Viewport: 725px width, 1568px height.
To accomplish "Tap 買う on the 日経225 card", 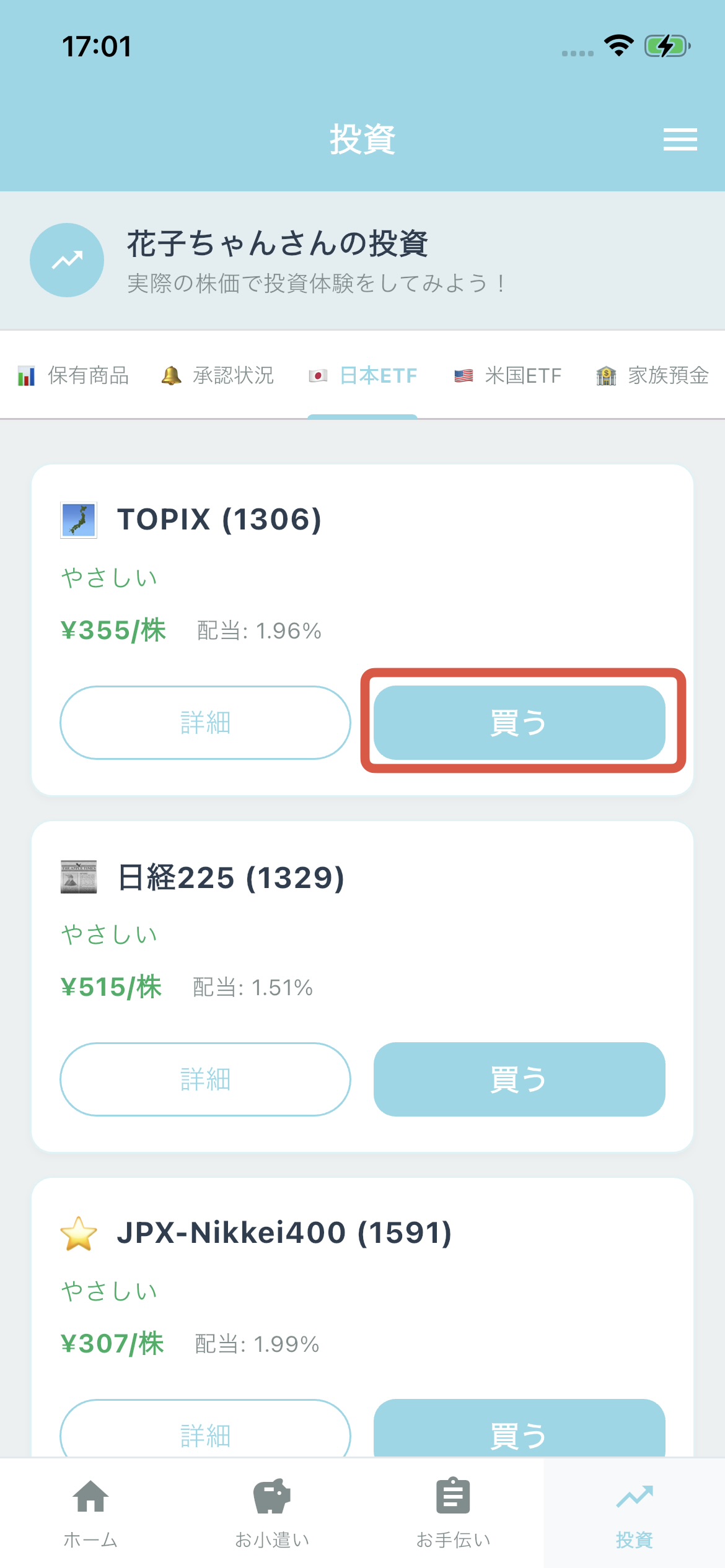I will coord(518,1079).
